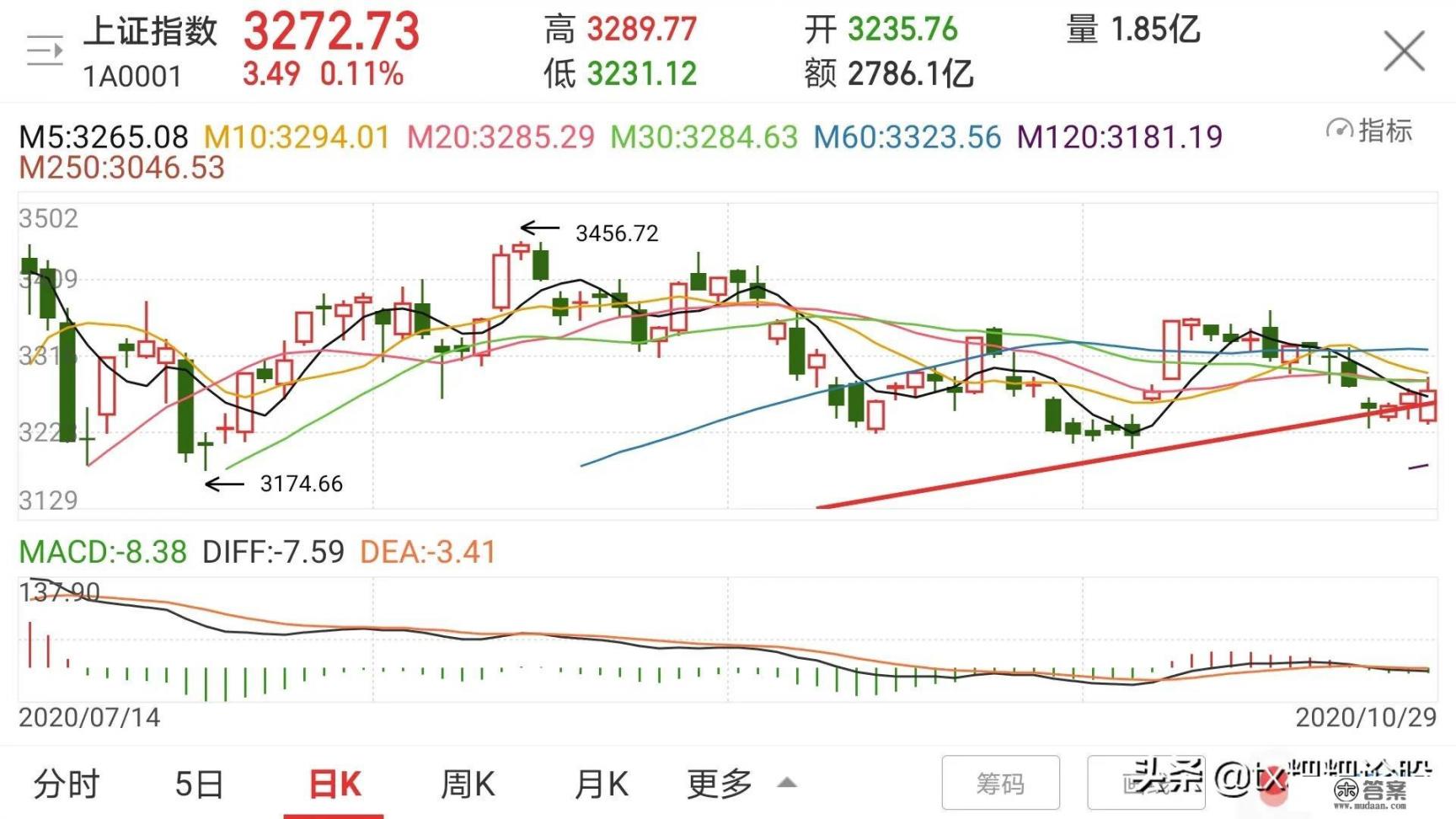Screen dimensions: 1456x819
Task: Switch to the 5日 tab
Action: click(x=199, y=784)
